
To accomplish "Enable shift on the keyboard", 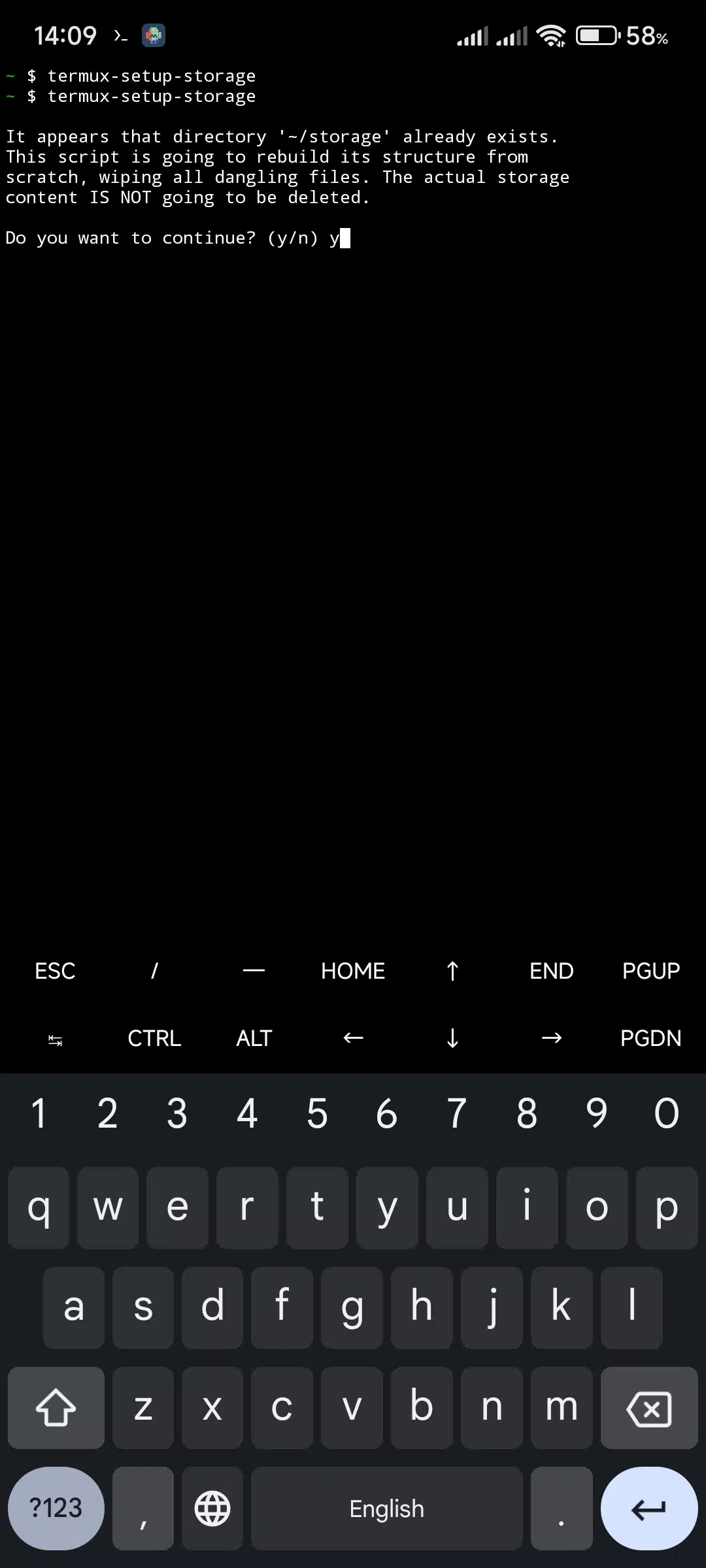I will pos(56,1408).
